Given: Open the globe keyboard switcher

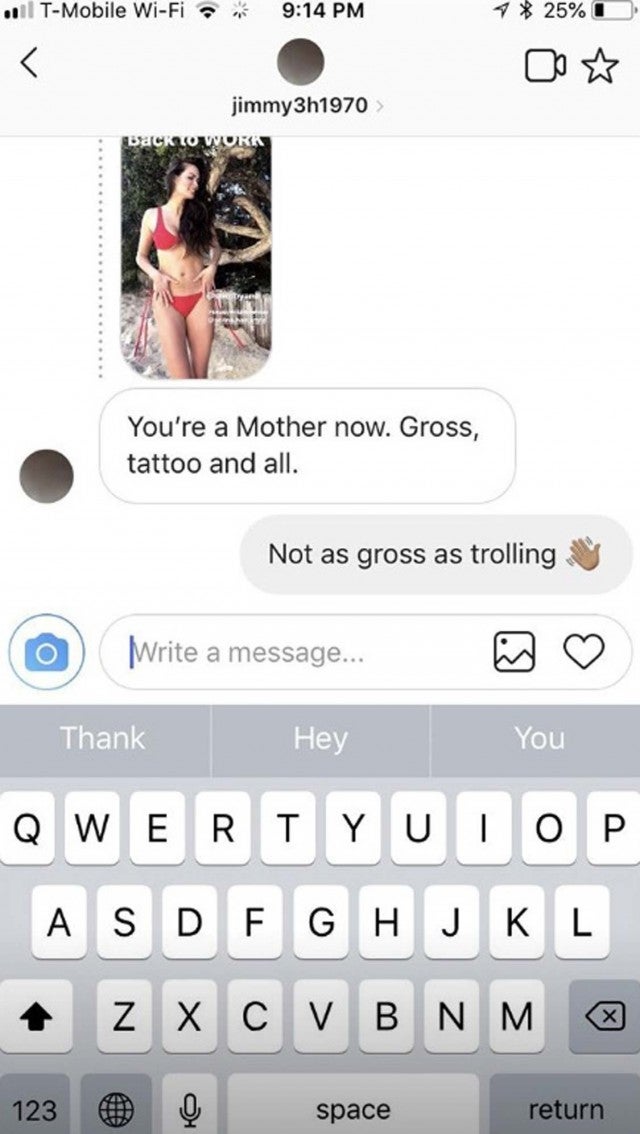Looking at the screenshot, I should [x=116, y=1108].
